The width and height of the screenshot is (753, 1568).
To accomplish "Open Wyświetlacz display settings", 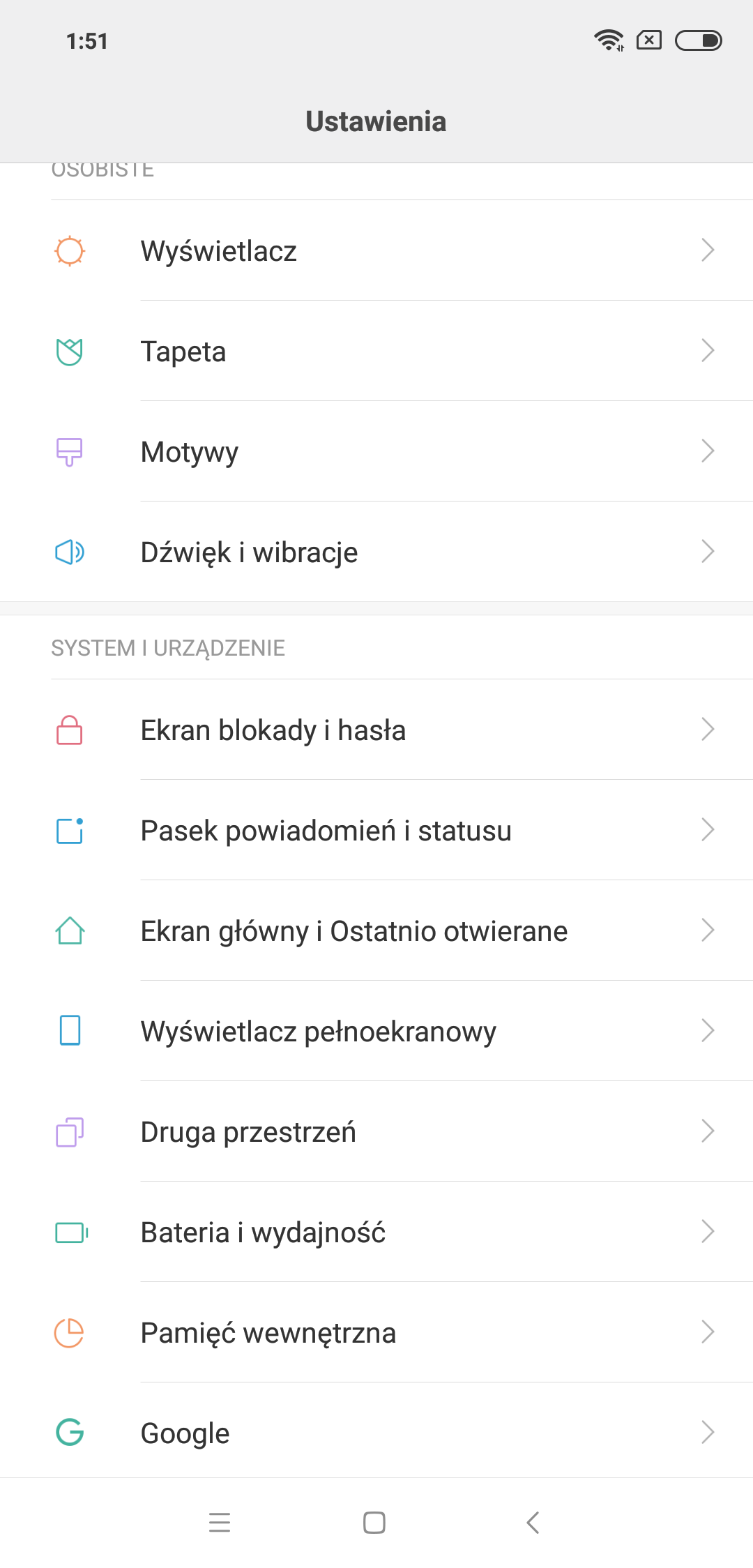I will click(376, 250).
